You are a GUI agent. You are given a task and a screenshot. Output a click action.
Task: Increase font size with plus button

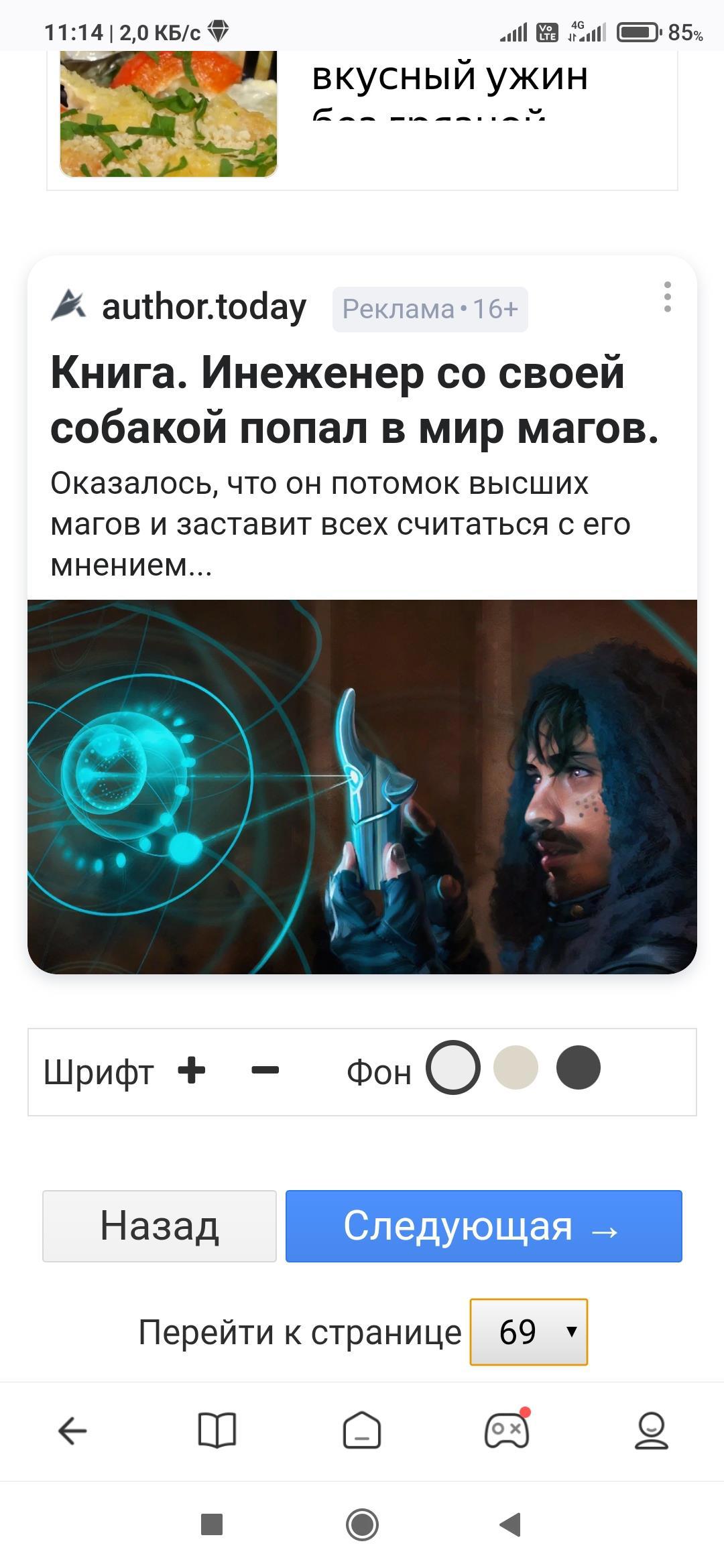[192, 1069]
